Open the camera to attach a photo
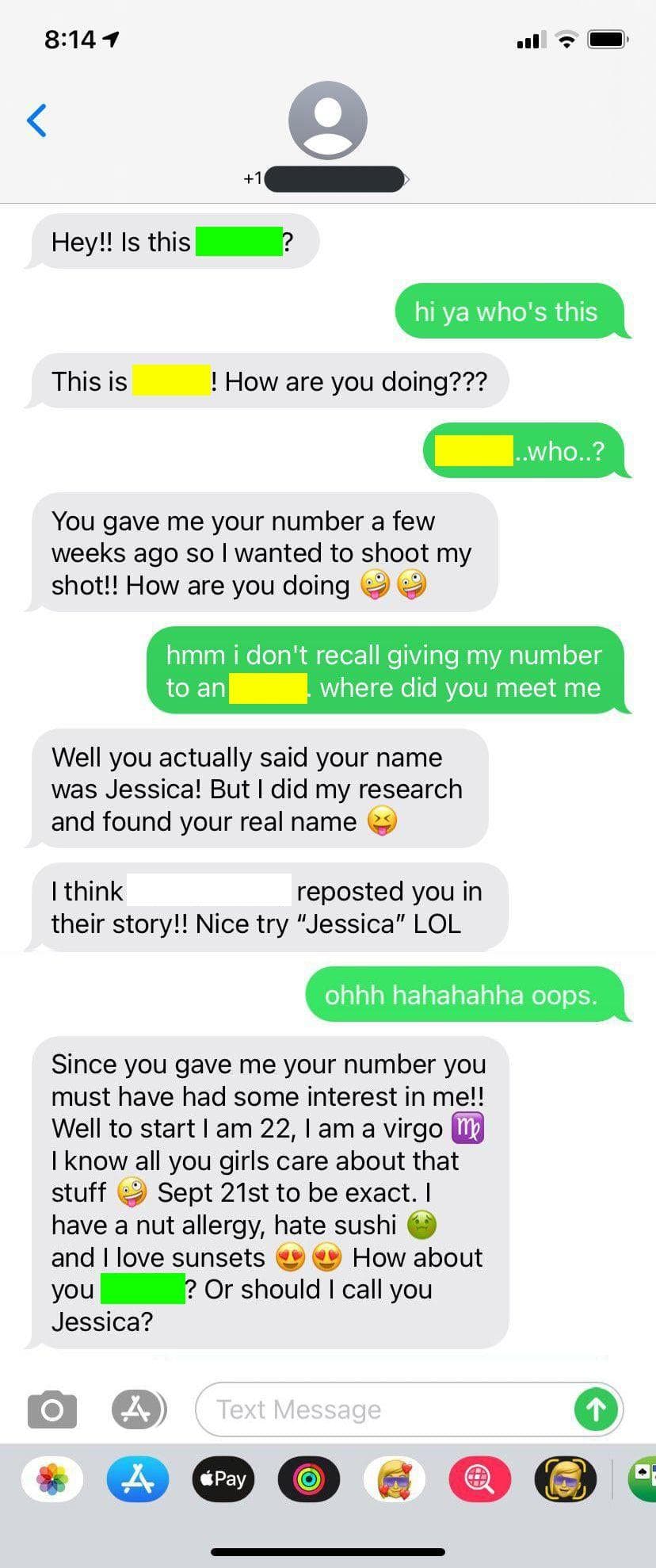This screenshot has height=1568, width=656. point(52,1409)
